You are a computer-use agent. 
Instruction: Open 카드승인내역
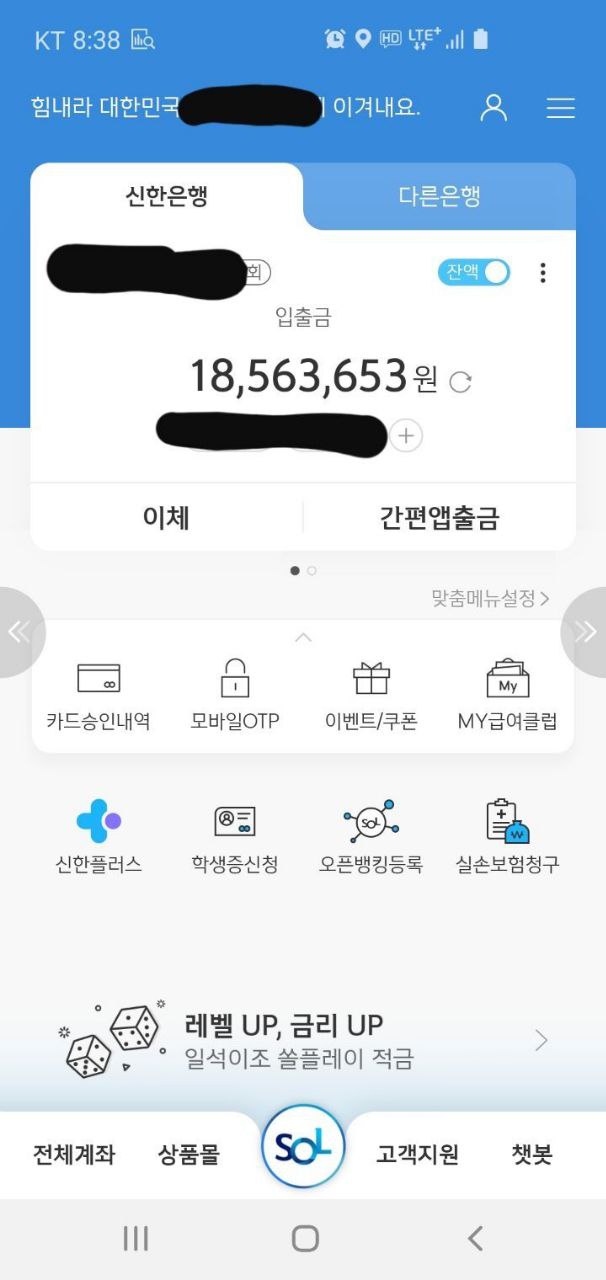point(98,692)
